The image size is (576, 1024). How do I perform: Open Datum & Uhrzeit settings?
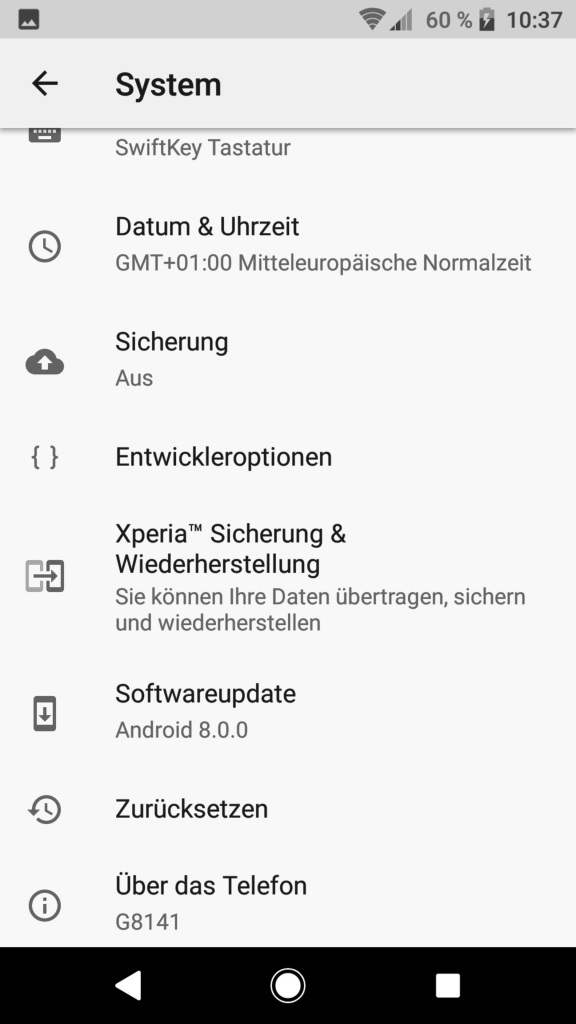288,245
